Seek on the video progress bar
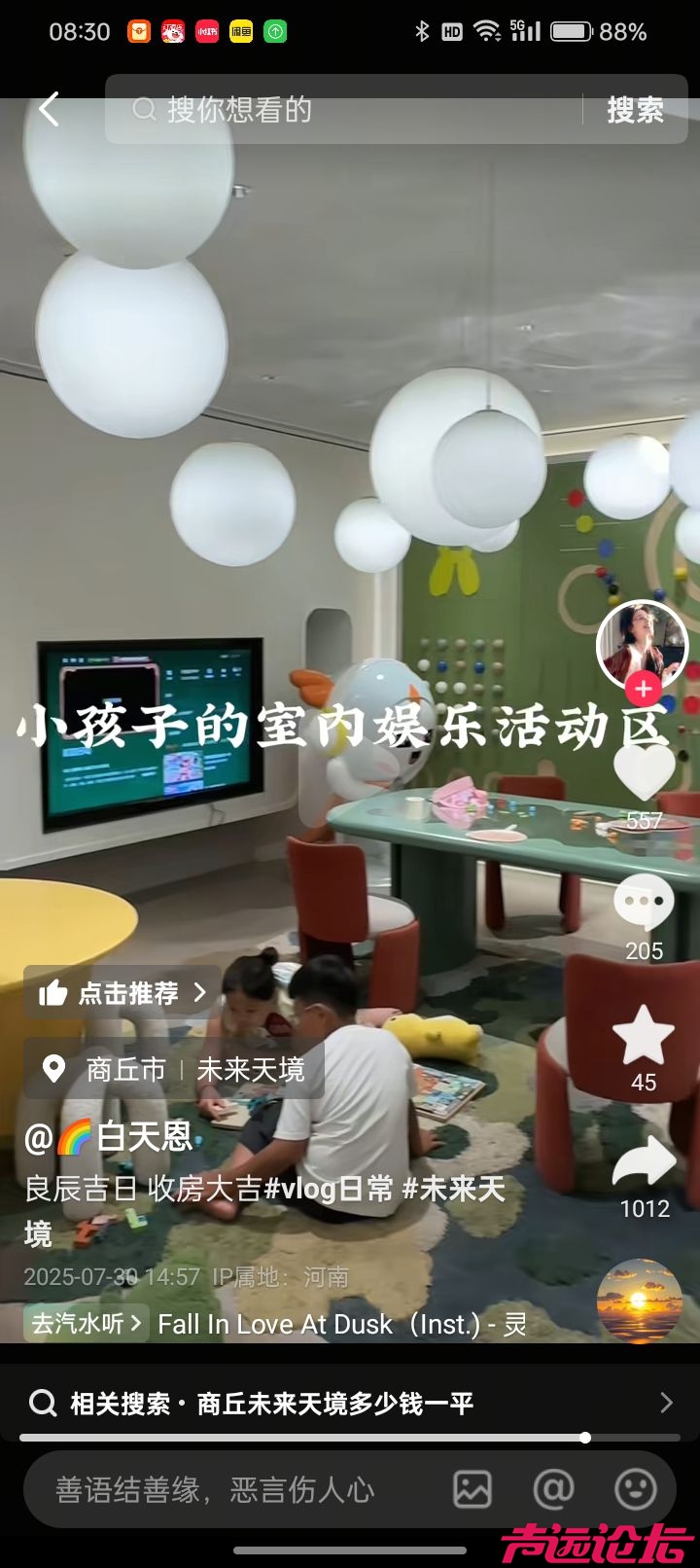700x1568 pixels. pos(350,1438)
